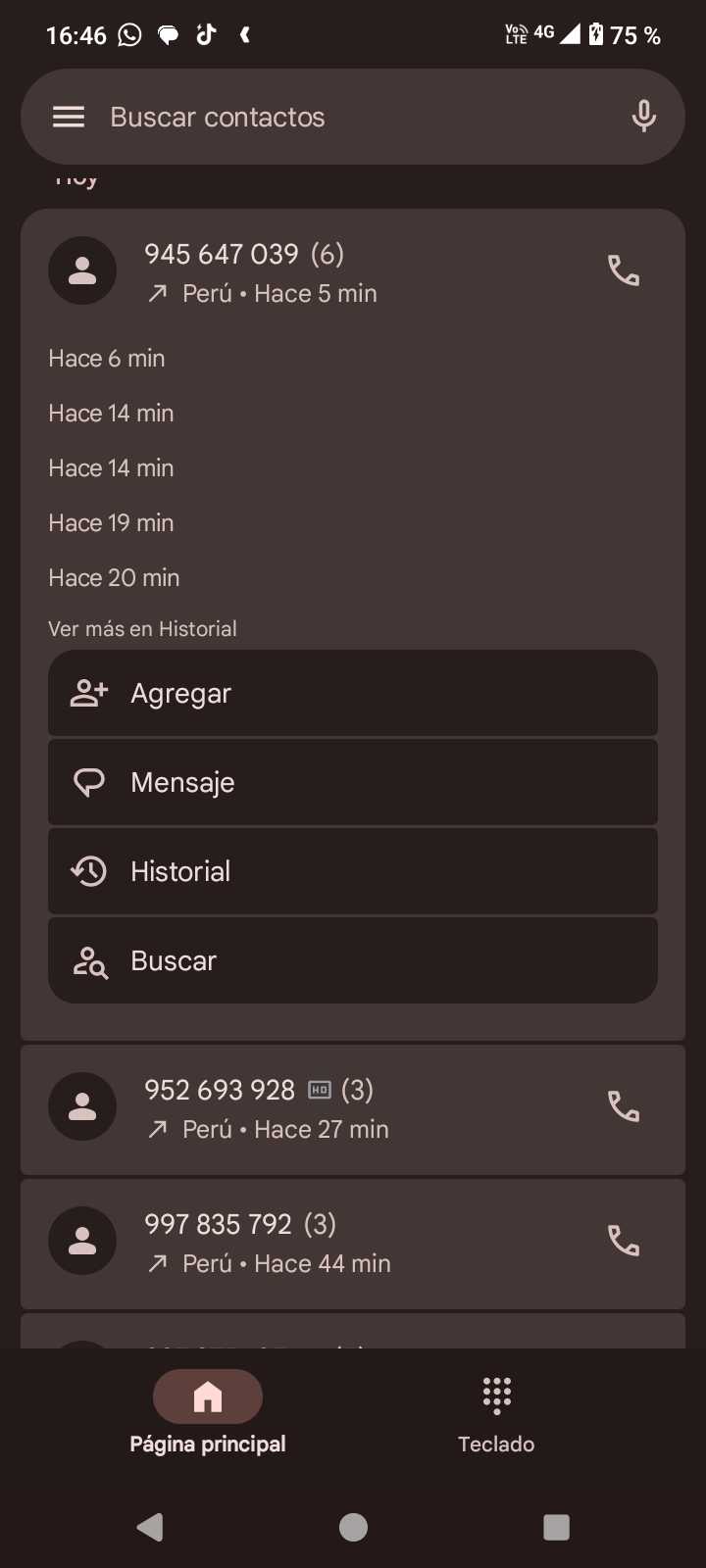Tap the system home button
Image resolution: width=706 pixels, height=1568 pixels.
click(x=353, y=1527)
